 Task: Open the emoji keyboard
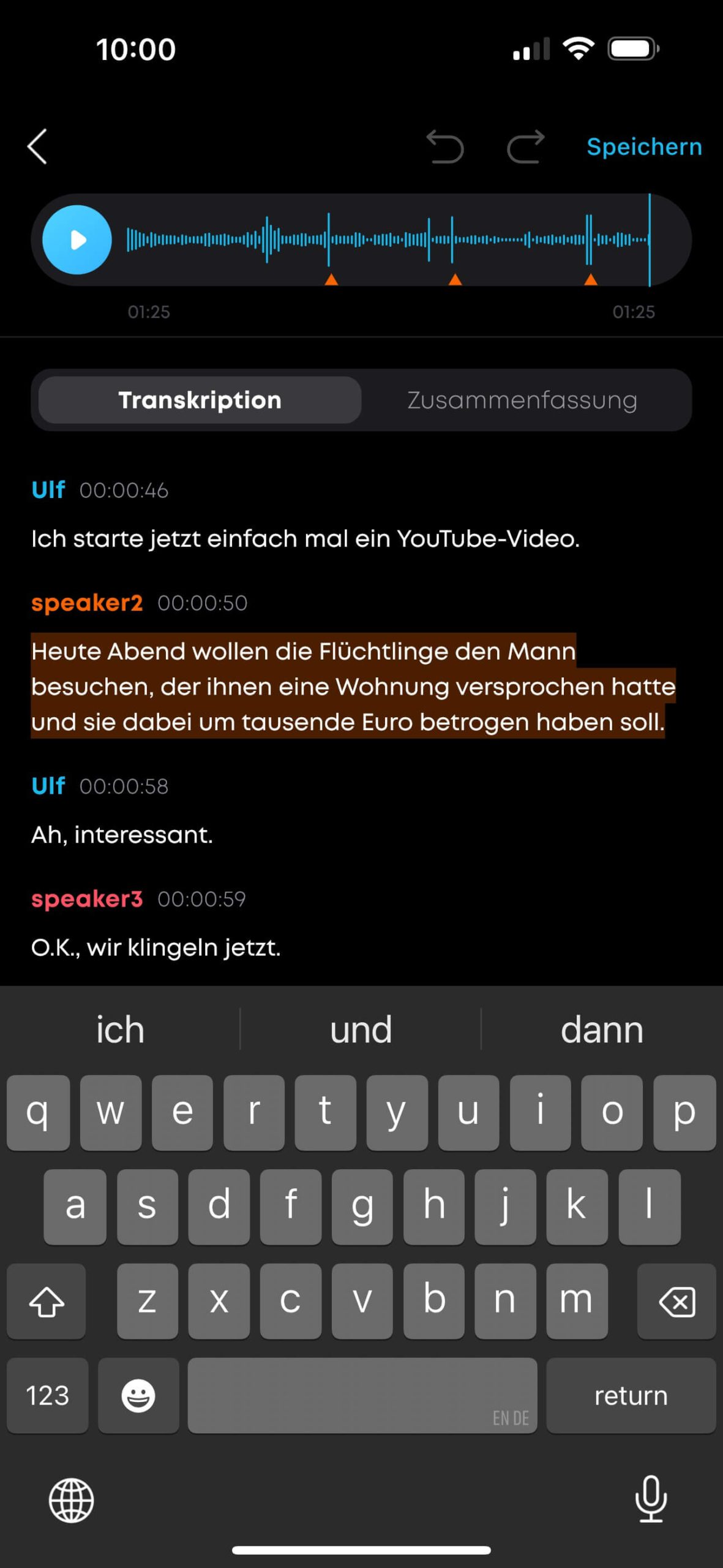(x=138, y=1395)
